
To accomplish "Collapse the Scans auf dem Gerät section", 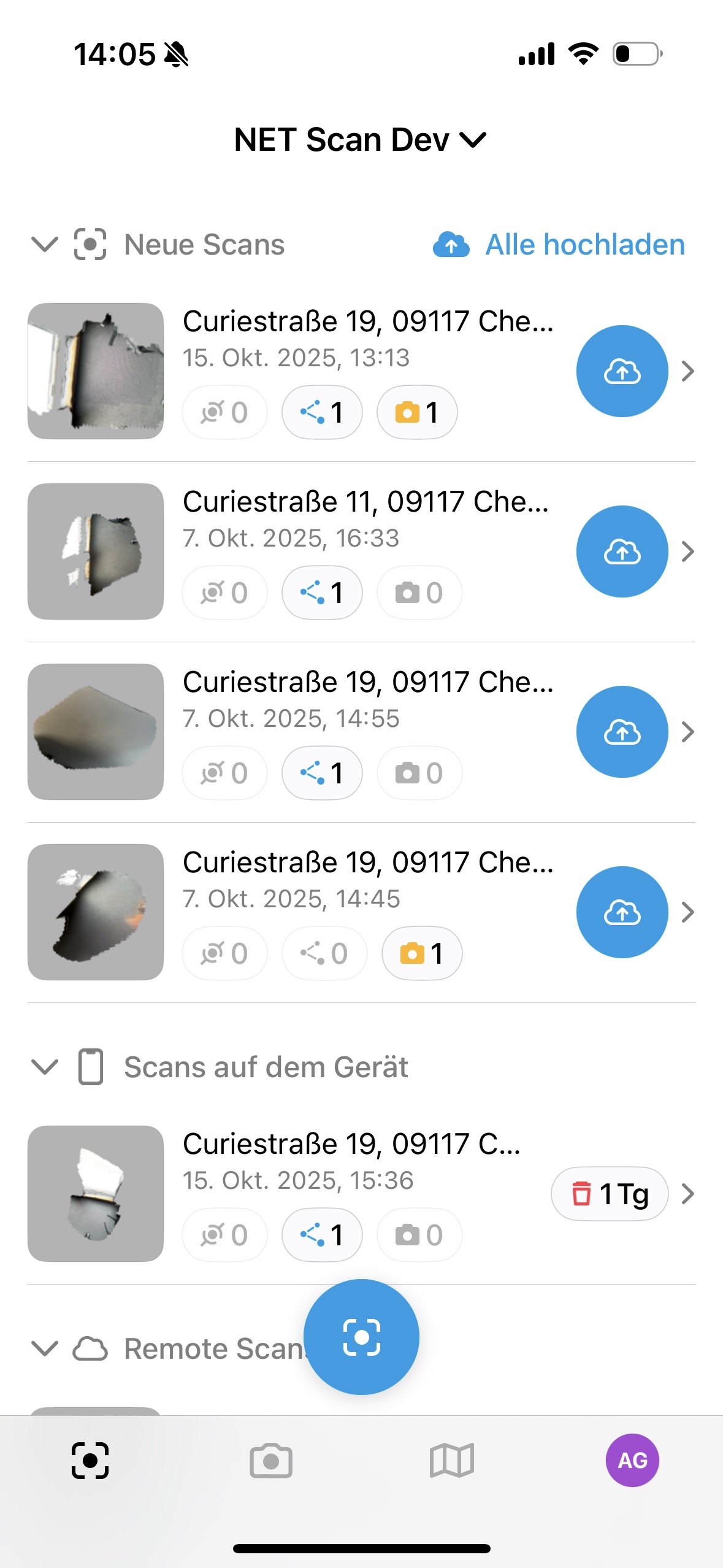I will 44,1067.
